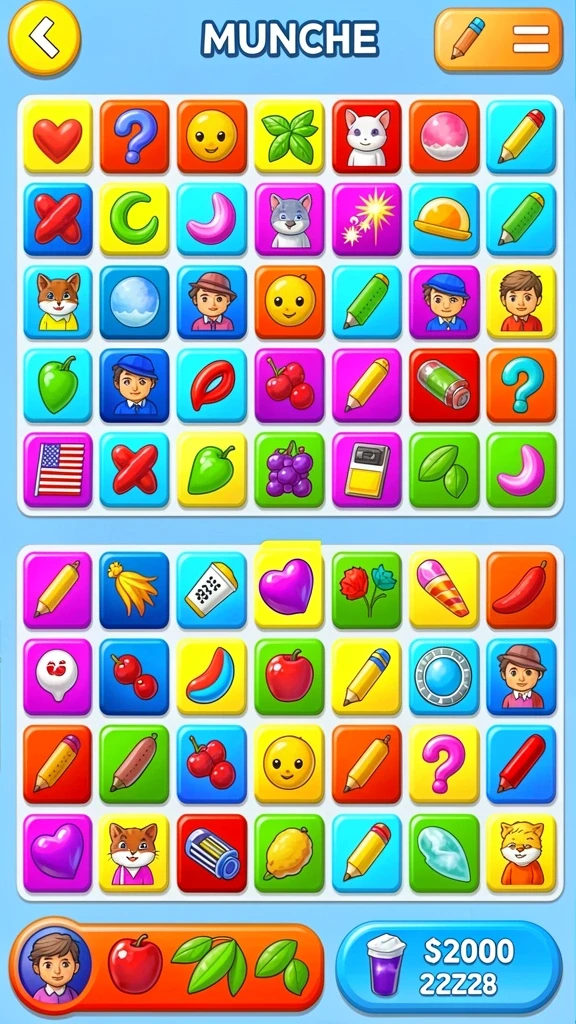Go back with the yellow arrow button

click(x=44, y=37)
